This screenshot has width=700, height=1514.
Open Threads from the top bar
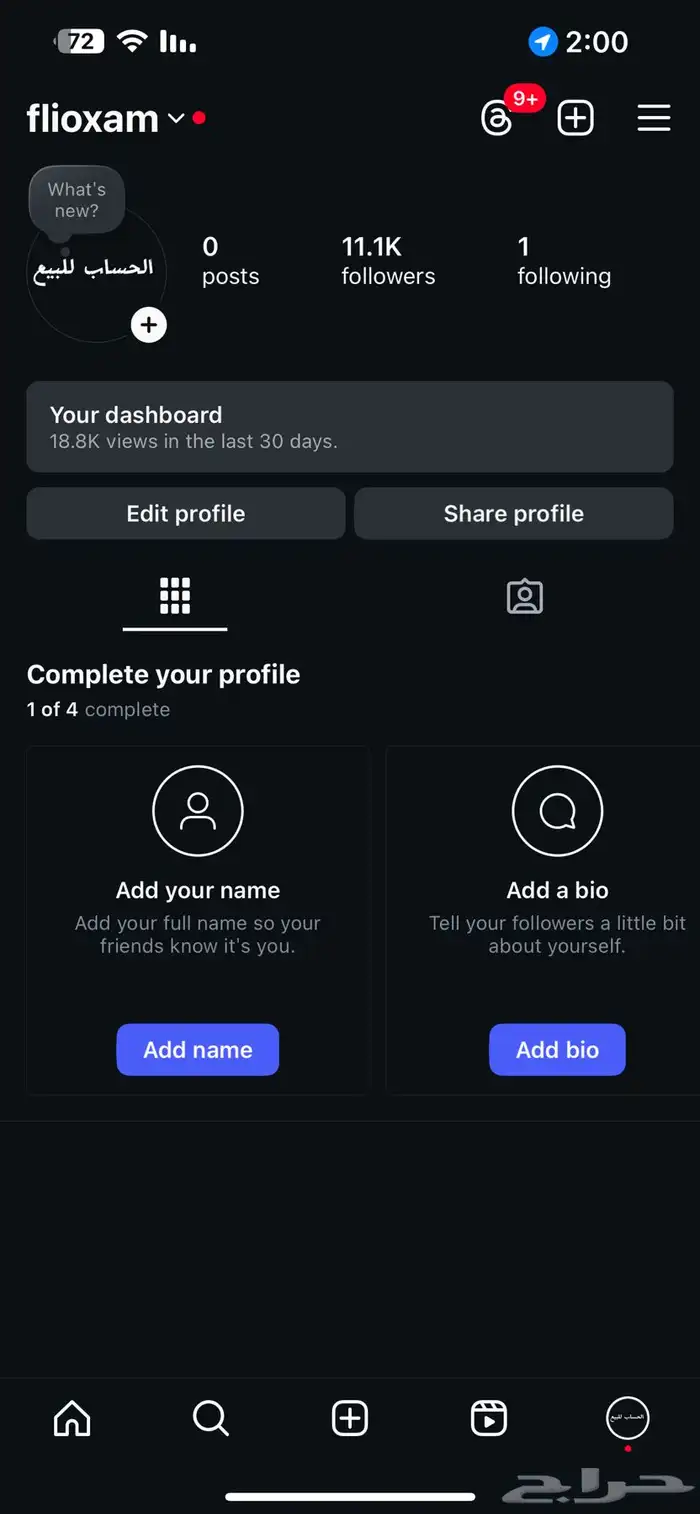coord(497,119)
